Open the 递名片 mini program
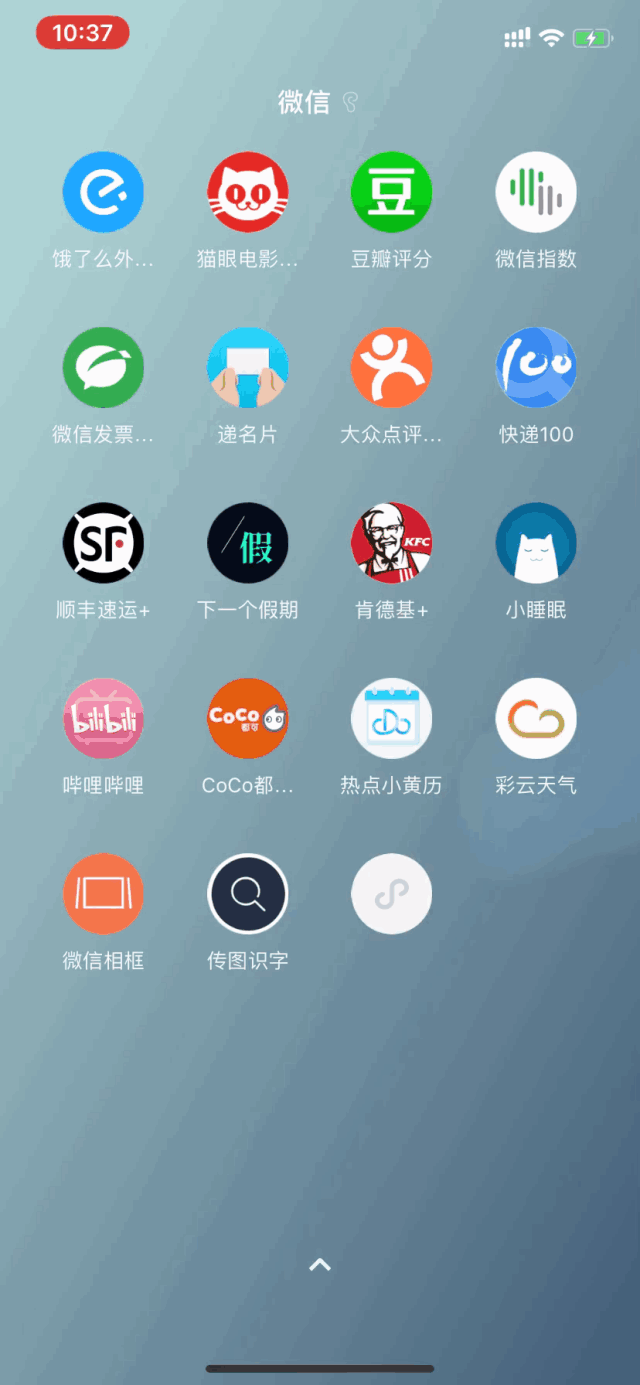640x1385 pixels. click(247, 367)
